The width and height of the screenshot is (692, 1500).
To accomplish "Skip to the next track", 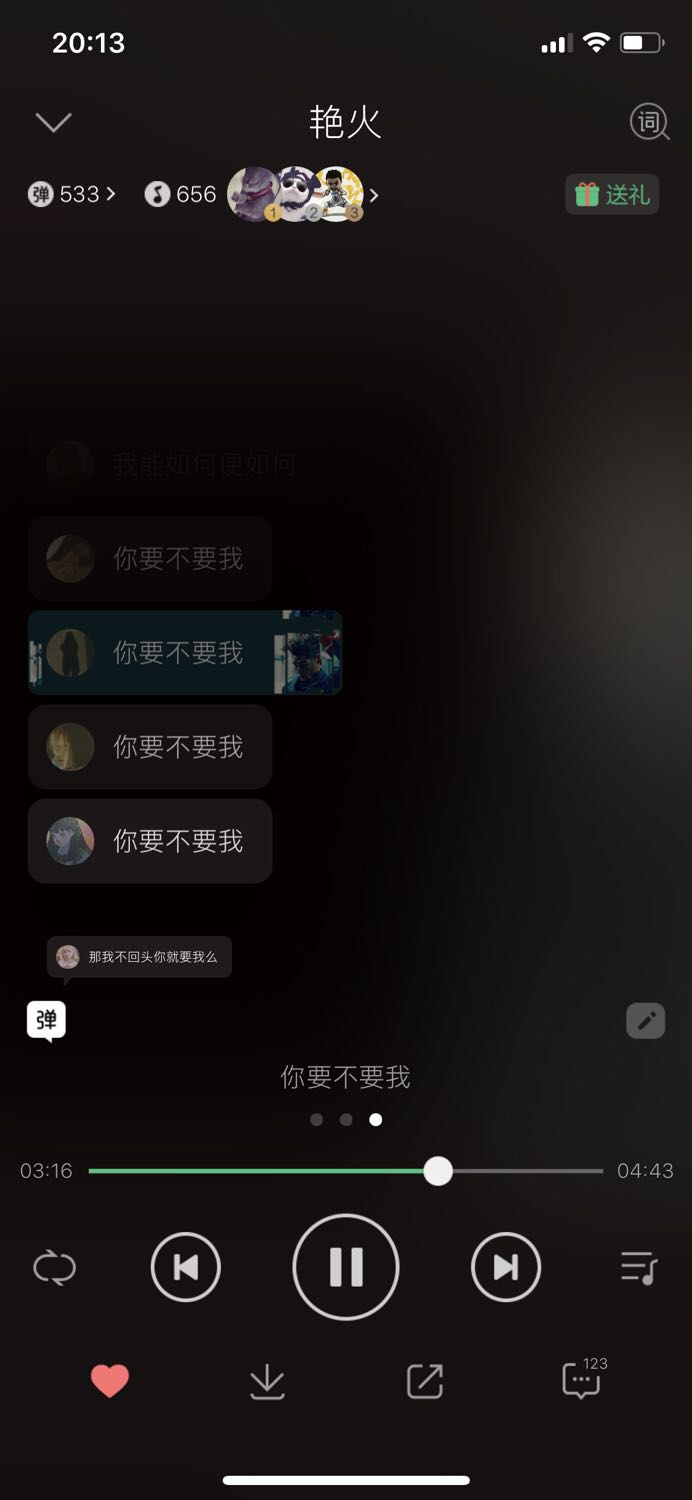I will (506, 1268).
